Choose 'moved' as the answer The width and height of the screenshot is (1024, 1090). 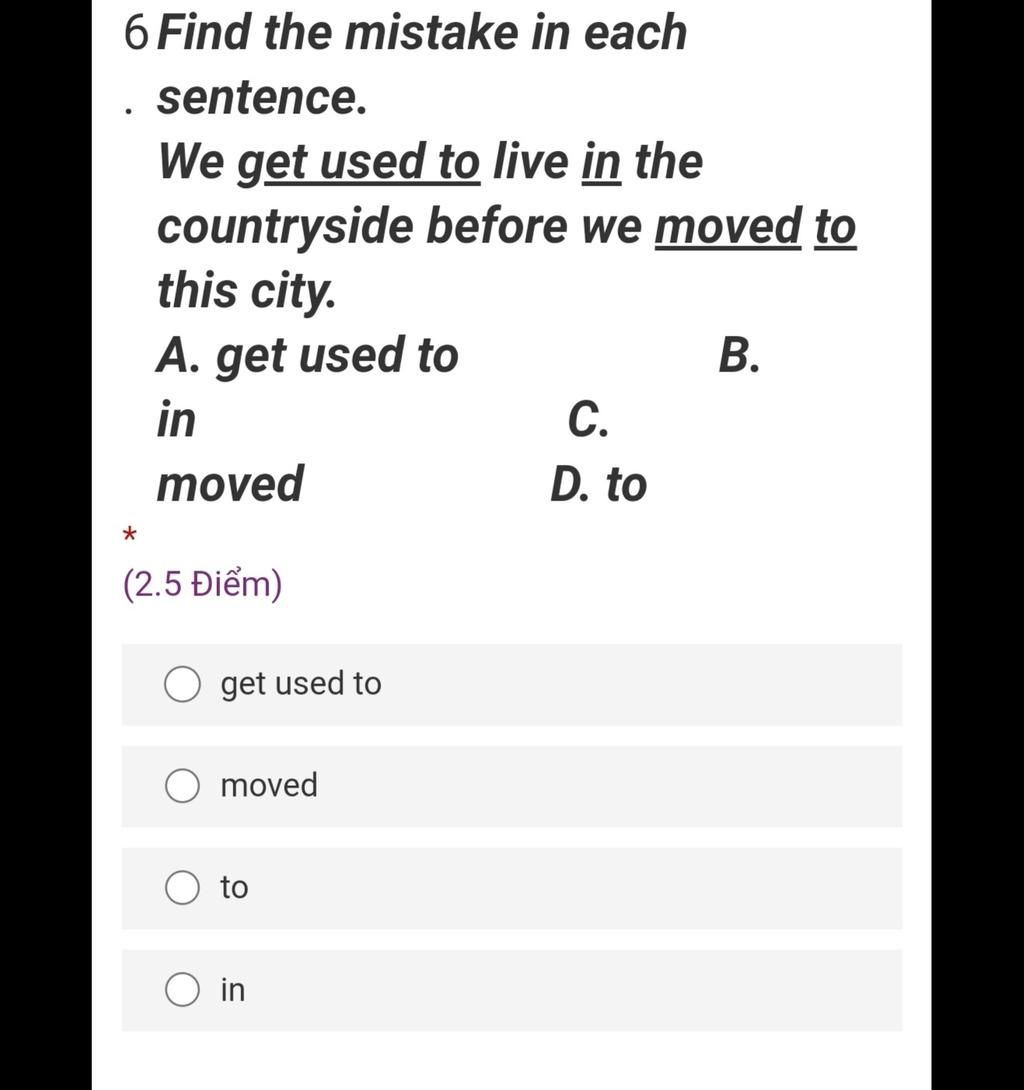click(182, 787)
